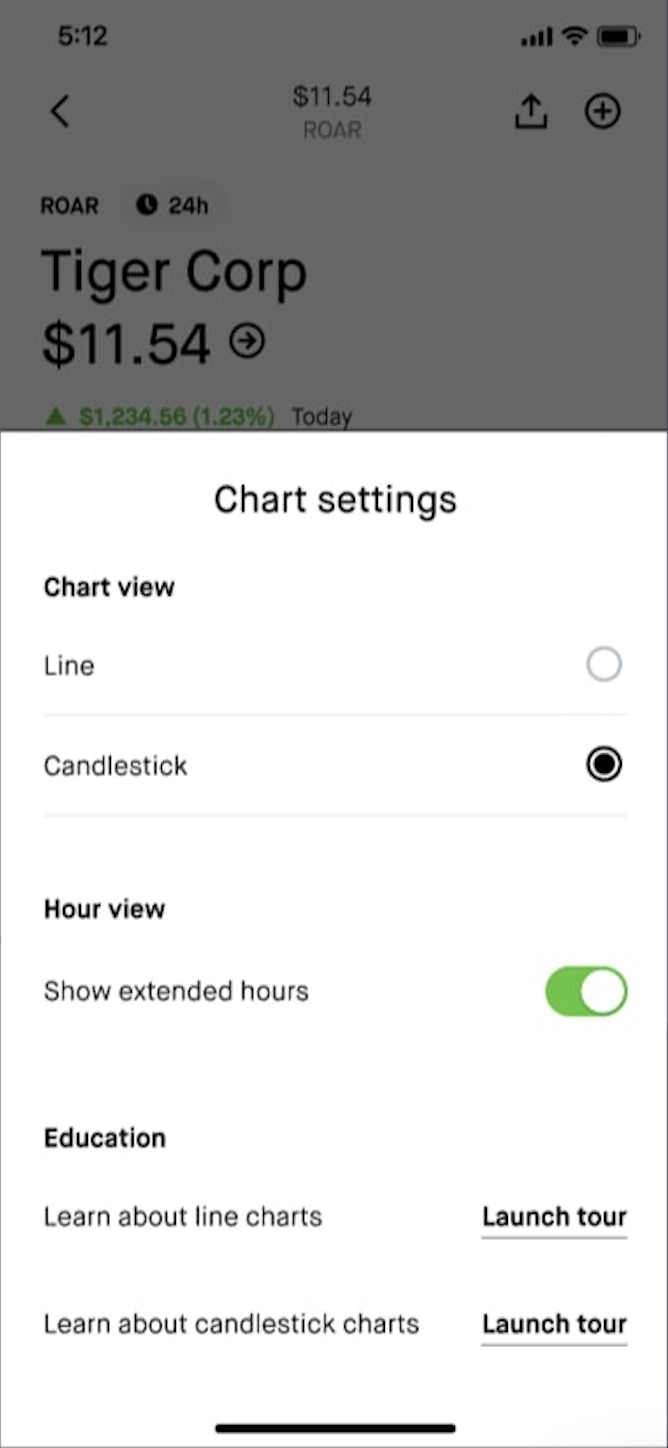Turn off Show extended hours
The height and width of the screenshot is (1448, 668).
(x=586, y=991)
